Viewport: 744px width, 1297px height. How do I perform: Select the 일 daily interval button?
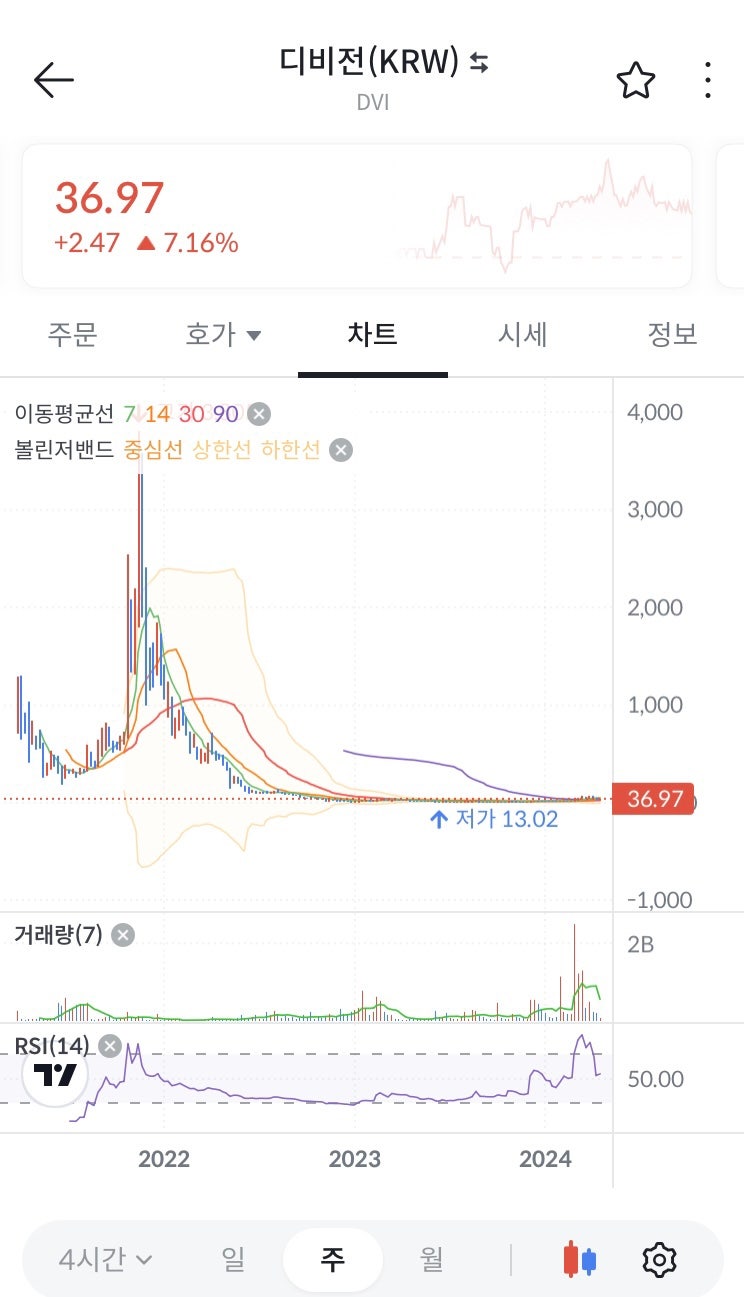point(233,1260)
